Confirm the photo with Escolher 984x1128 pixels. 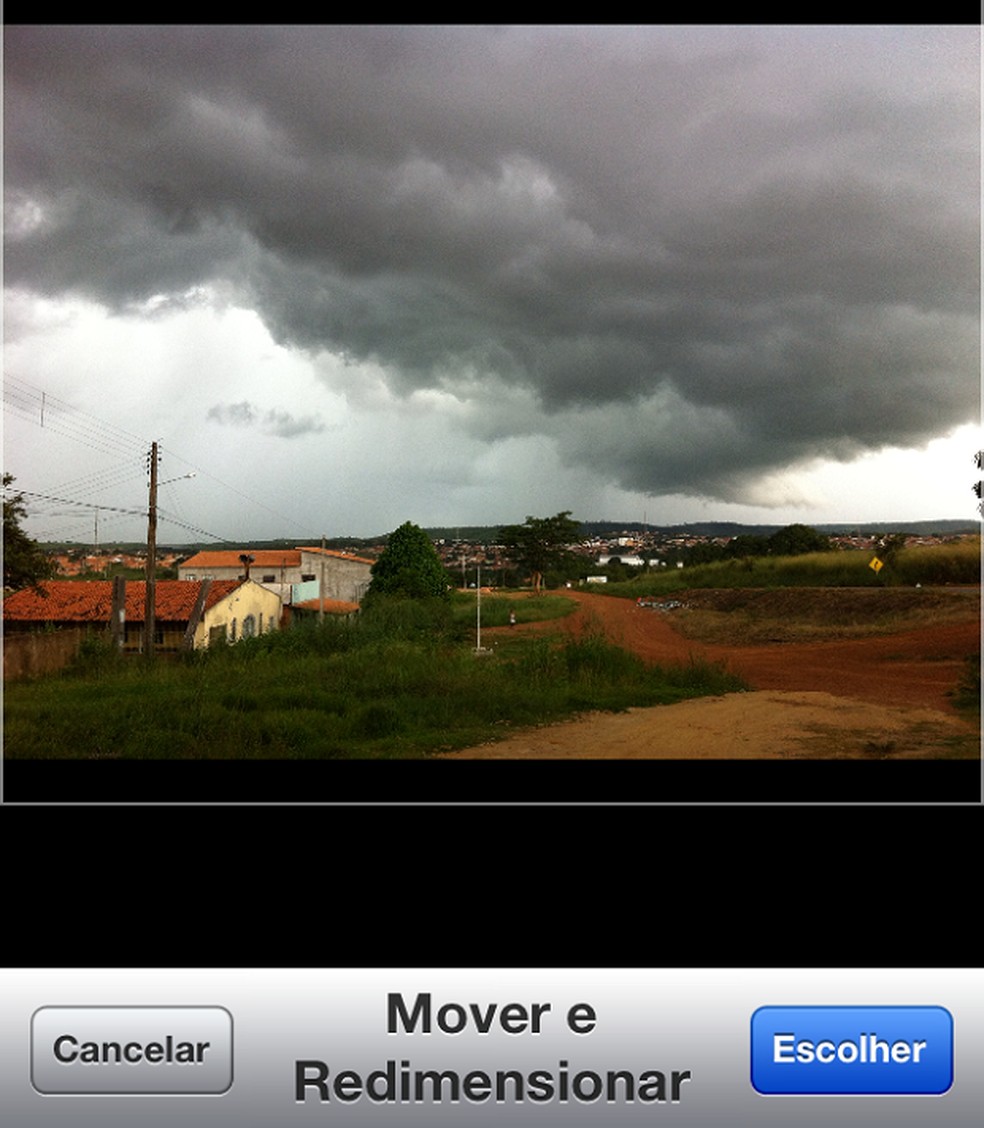click(851, 1050)
